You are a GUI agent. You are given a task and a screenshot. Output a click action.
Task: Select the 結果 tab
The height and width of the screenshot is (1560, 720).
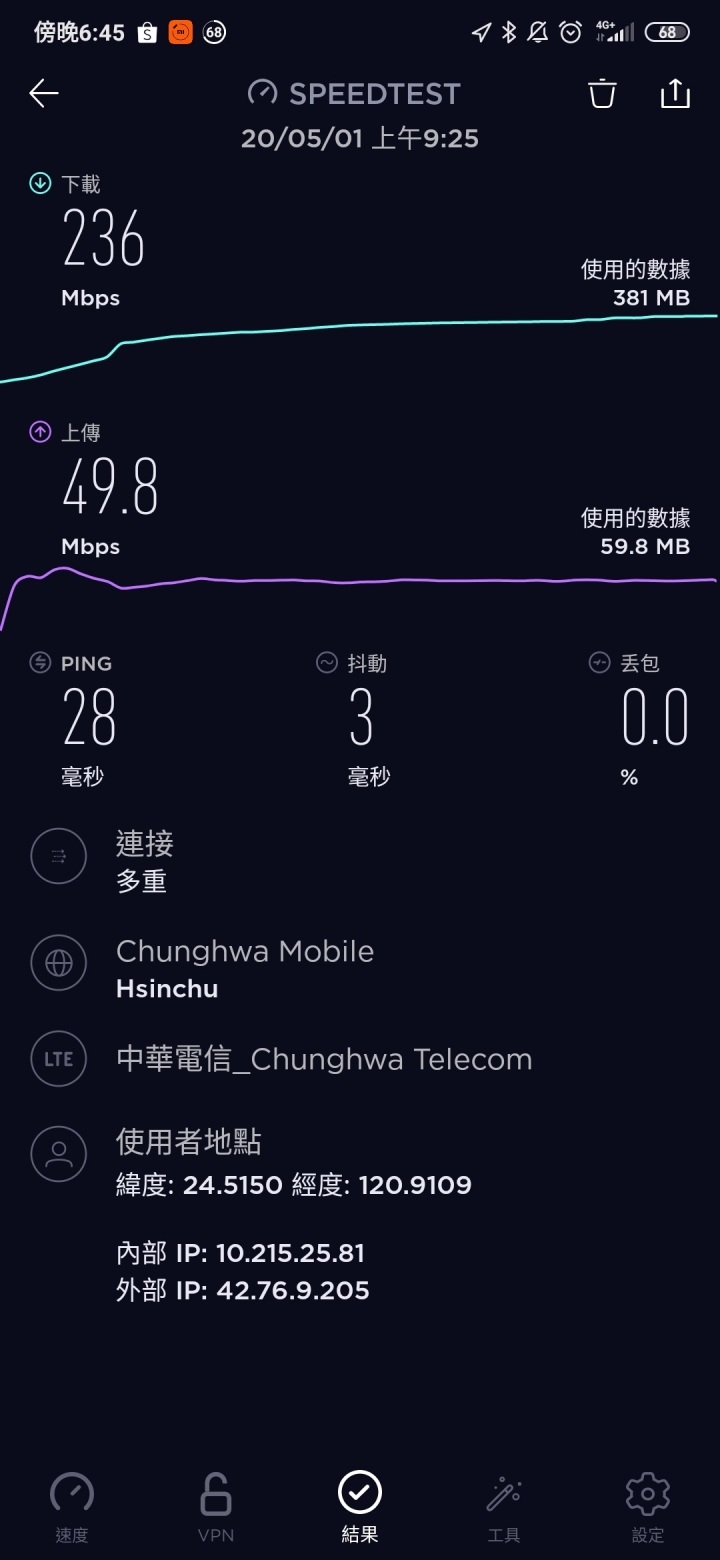click(360, 1508)
